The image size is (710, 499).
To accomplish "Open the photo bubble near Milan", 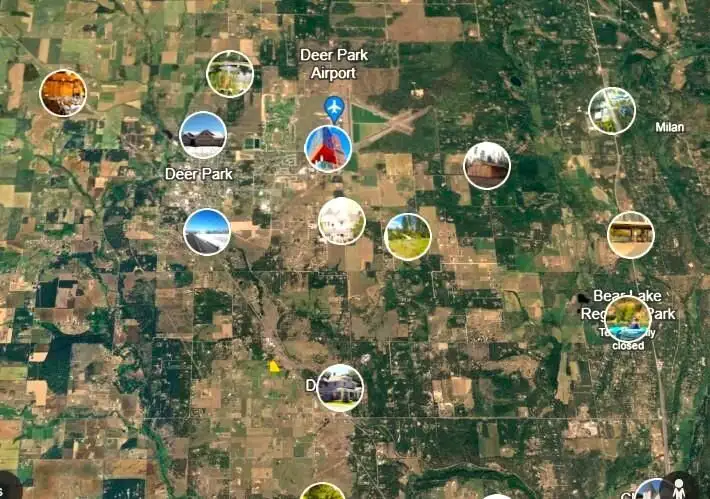I will click(x=612, y=111).
